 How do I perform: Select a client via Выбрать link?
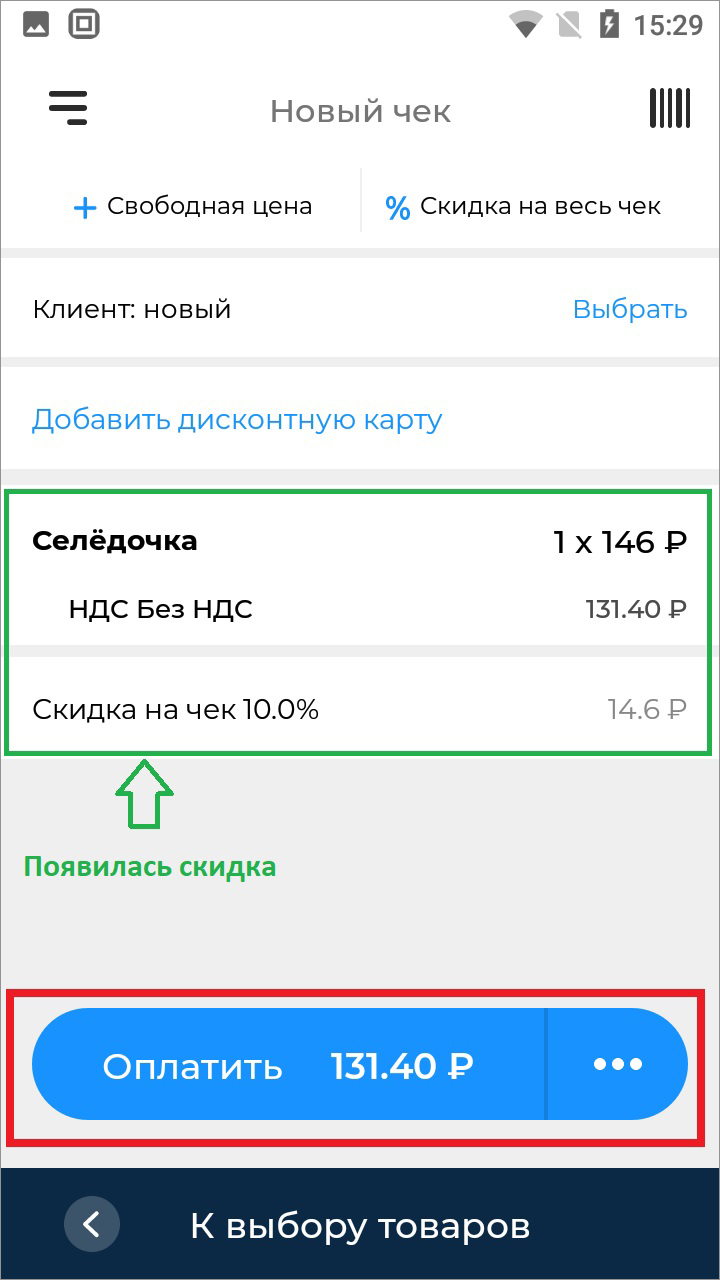[x=631, y=309]
